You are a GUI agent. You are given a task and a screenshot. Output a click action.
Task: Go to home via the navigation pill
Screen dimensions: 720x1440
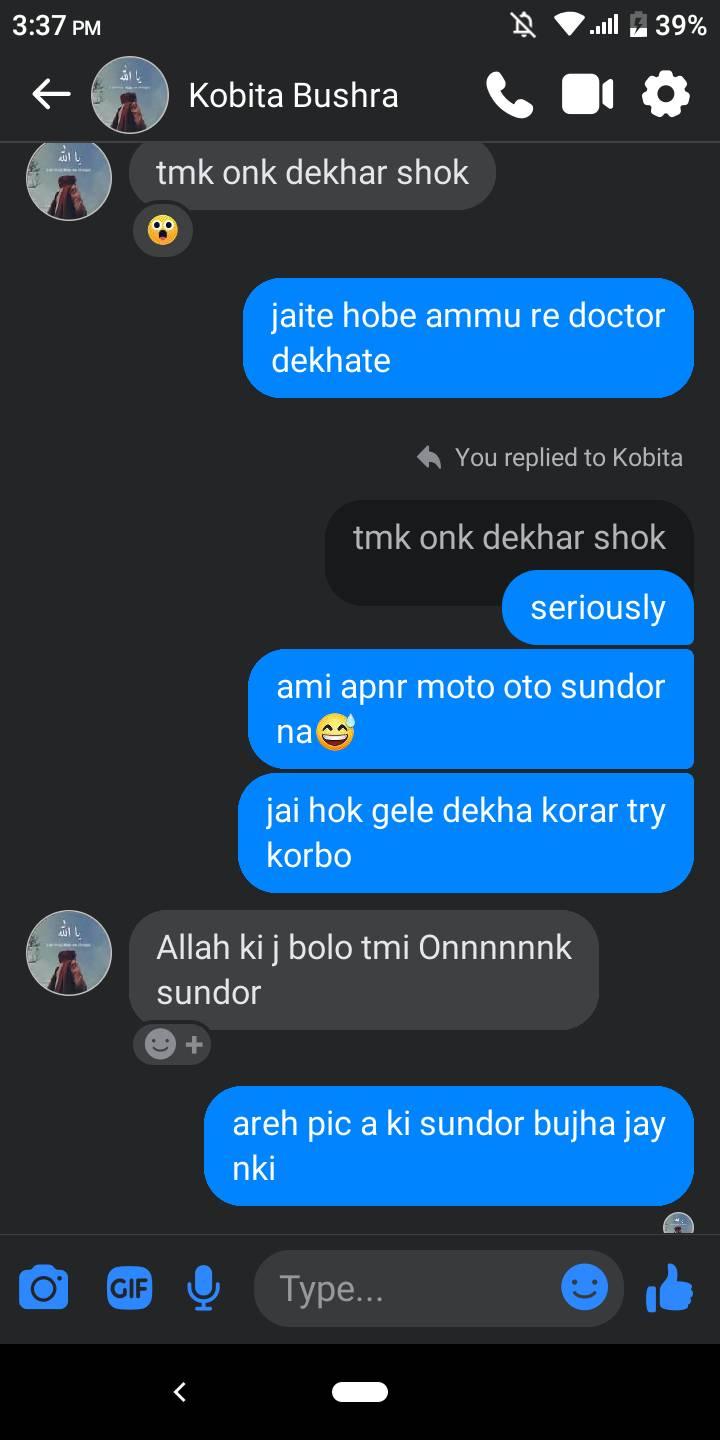[x=360, y=1391]
